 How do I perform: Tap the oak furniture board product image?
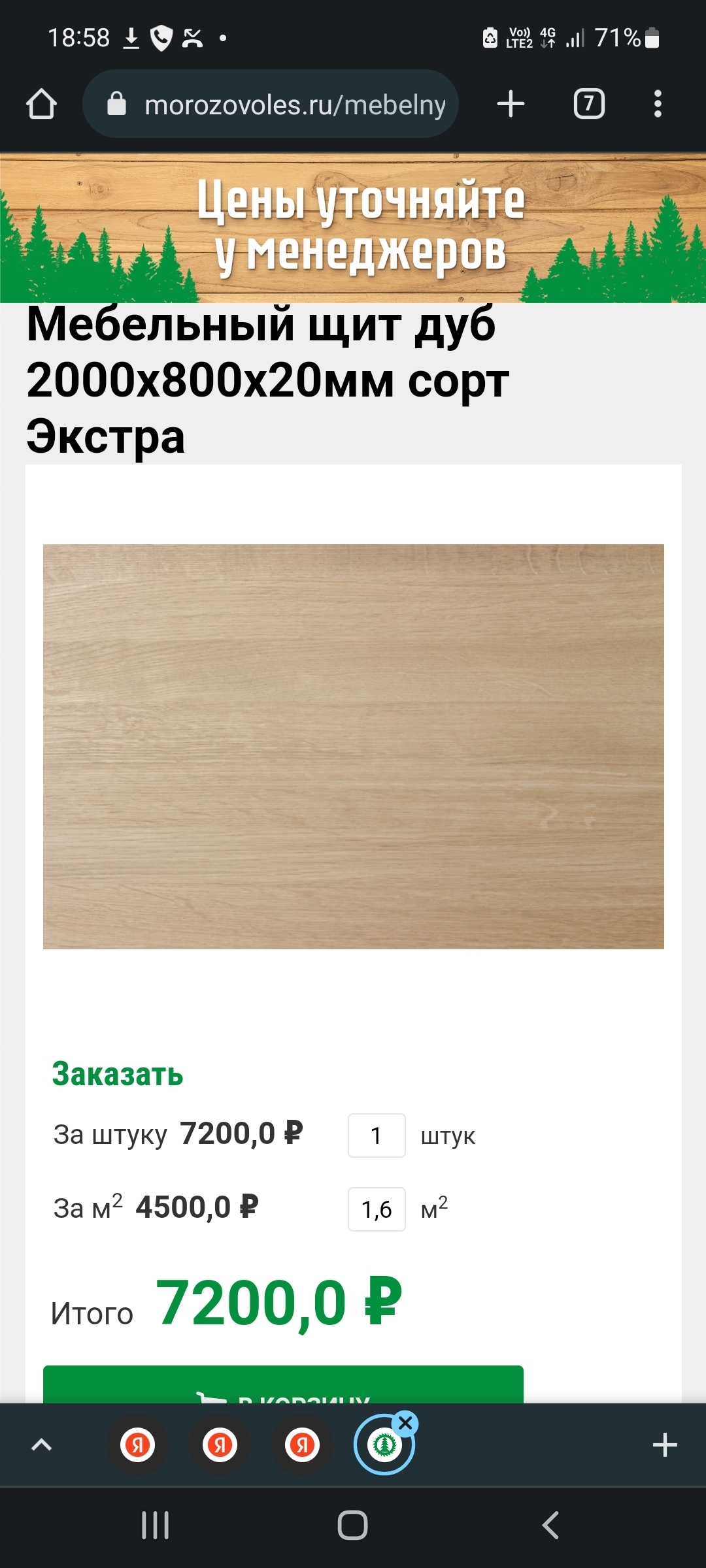[x=353, y=746]
